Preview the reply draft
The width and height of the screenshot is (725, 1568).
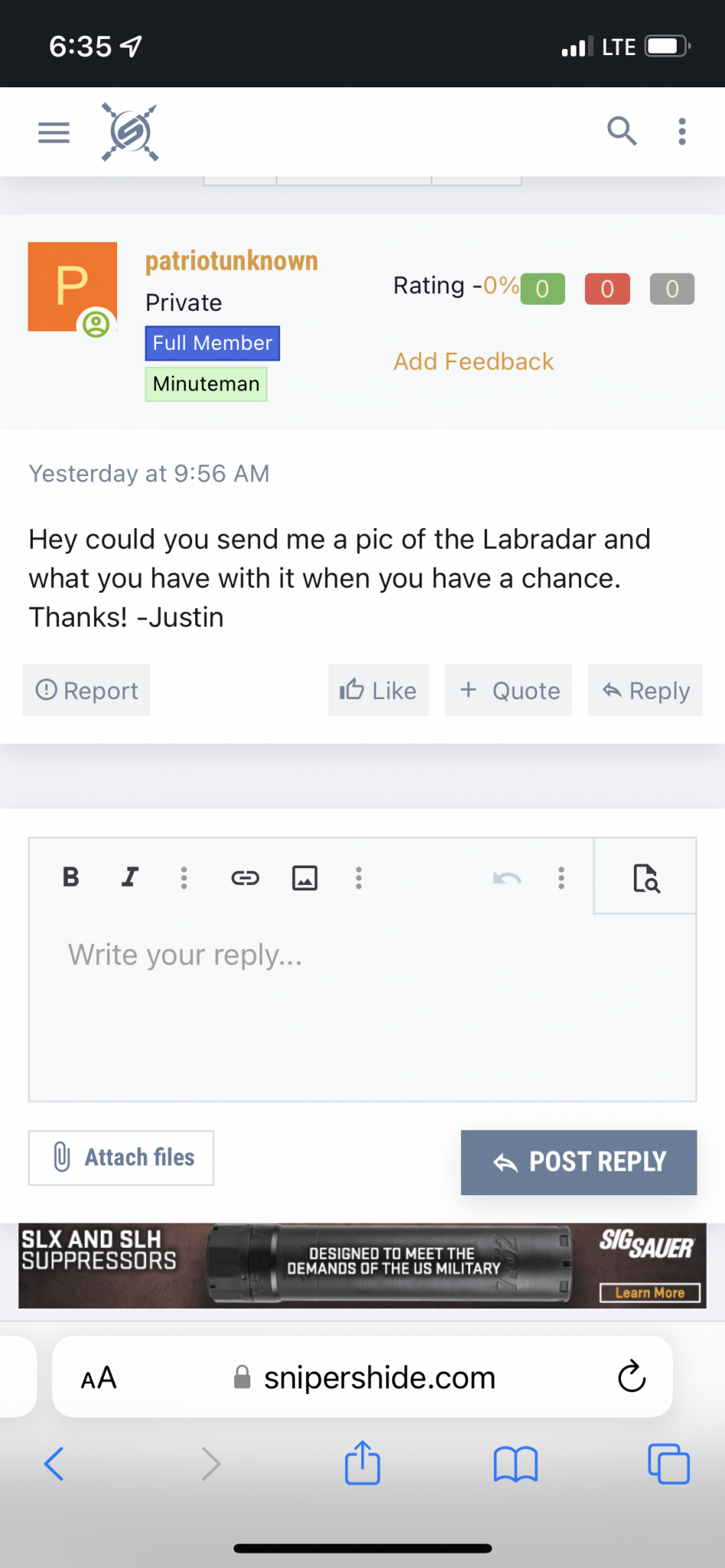click(645, 877)
